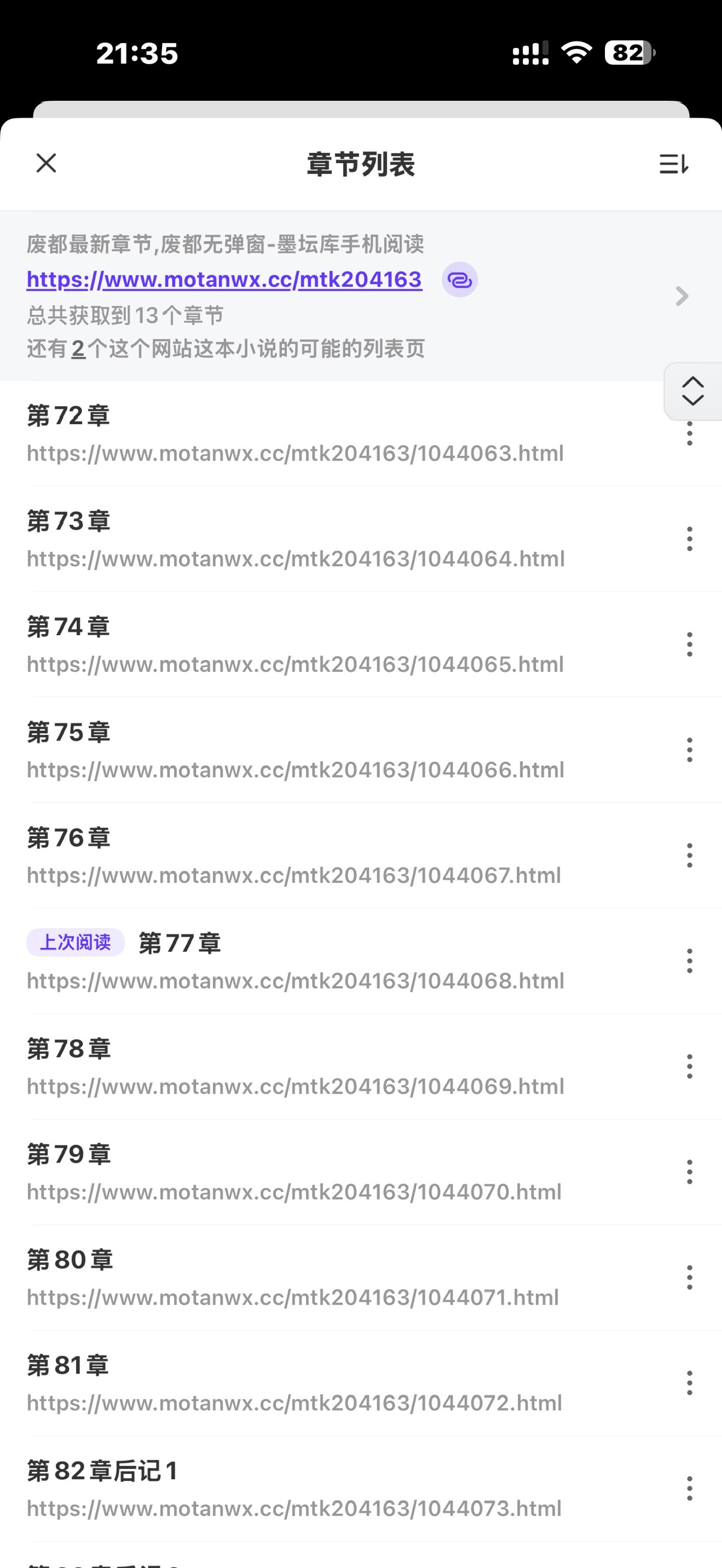
Task: Open chapter 第82章后记1
Action: [x=295, y=1489]
